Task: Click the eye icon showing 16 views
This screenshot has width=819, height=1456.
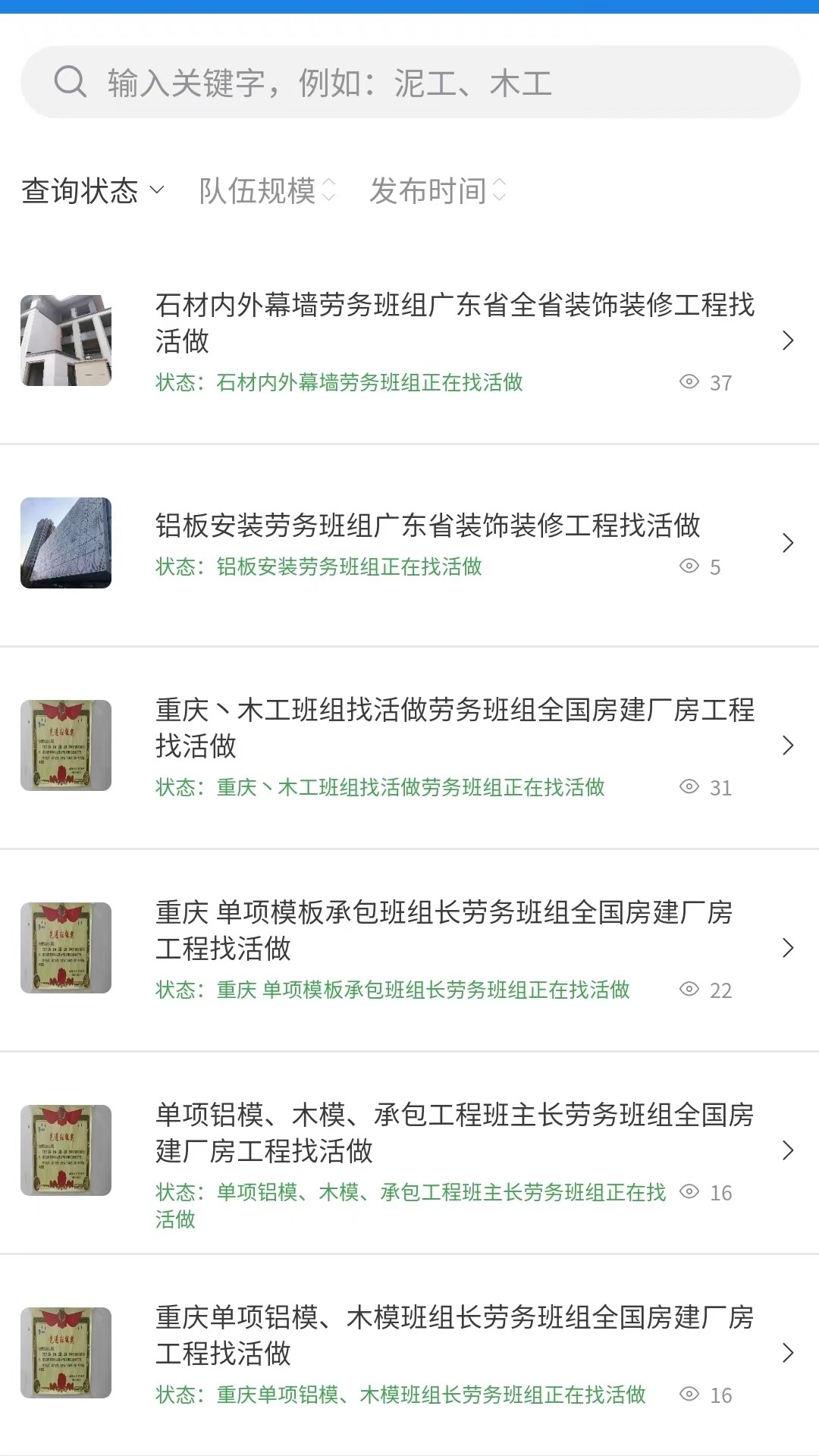Action: point(689,1191)
